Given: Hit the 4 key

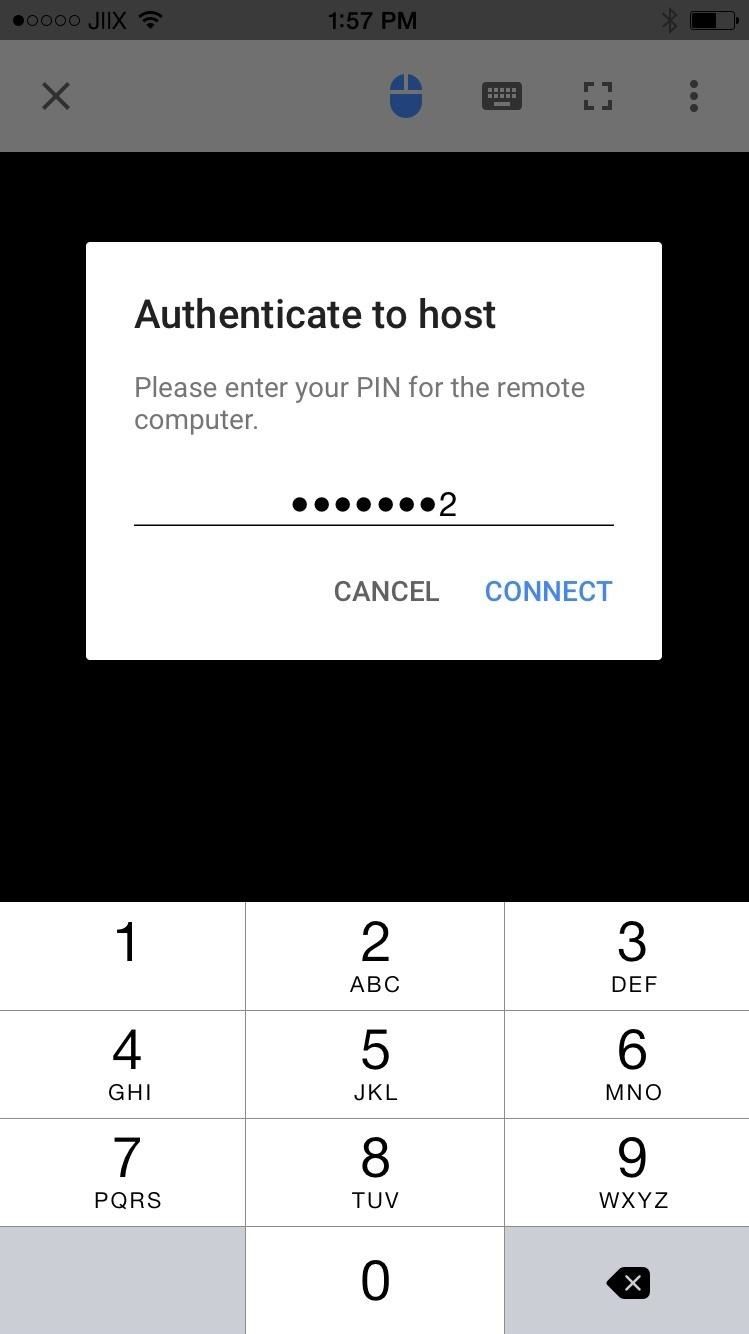Looking at the screenshot, I should pos(123,1064).
